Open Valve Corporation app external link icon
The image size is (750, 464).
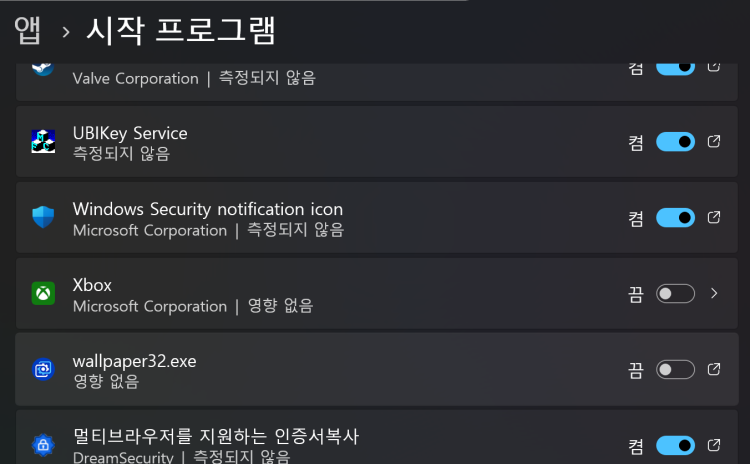pos(714,68)
